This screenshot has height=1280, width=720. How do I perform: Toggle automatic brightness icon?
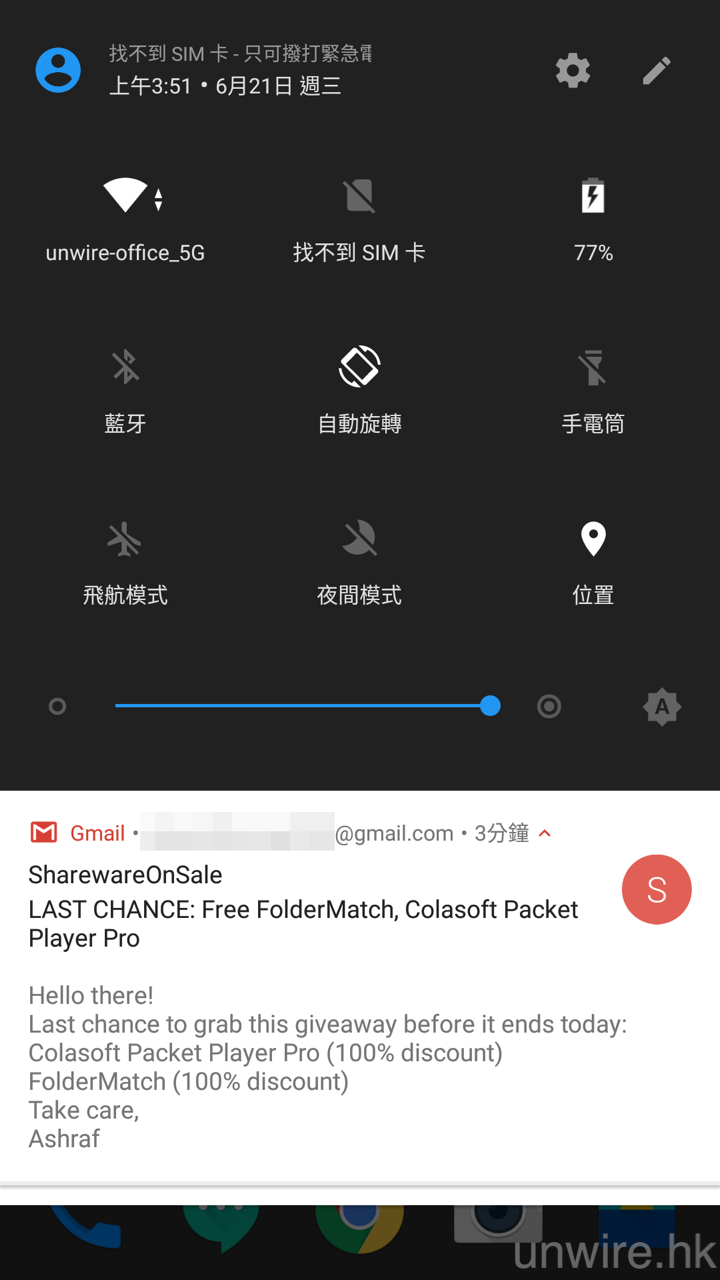pyautogui.click(x=661, y=707)
